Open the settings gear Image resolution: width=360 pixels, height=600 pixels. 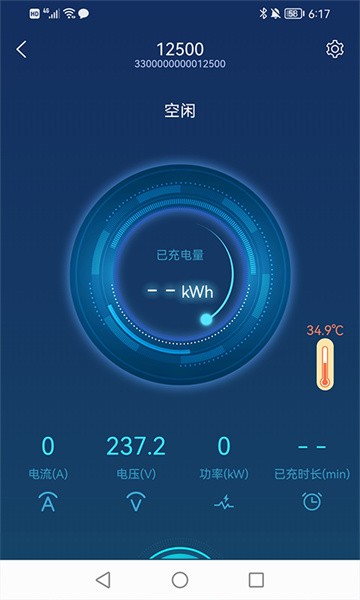335,49
